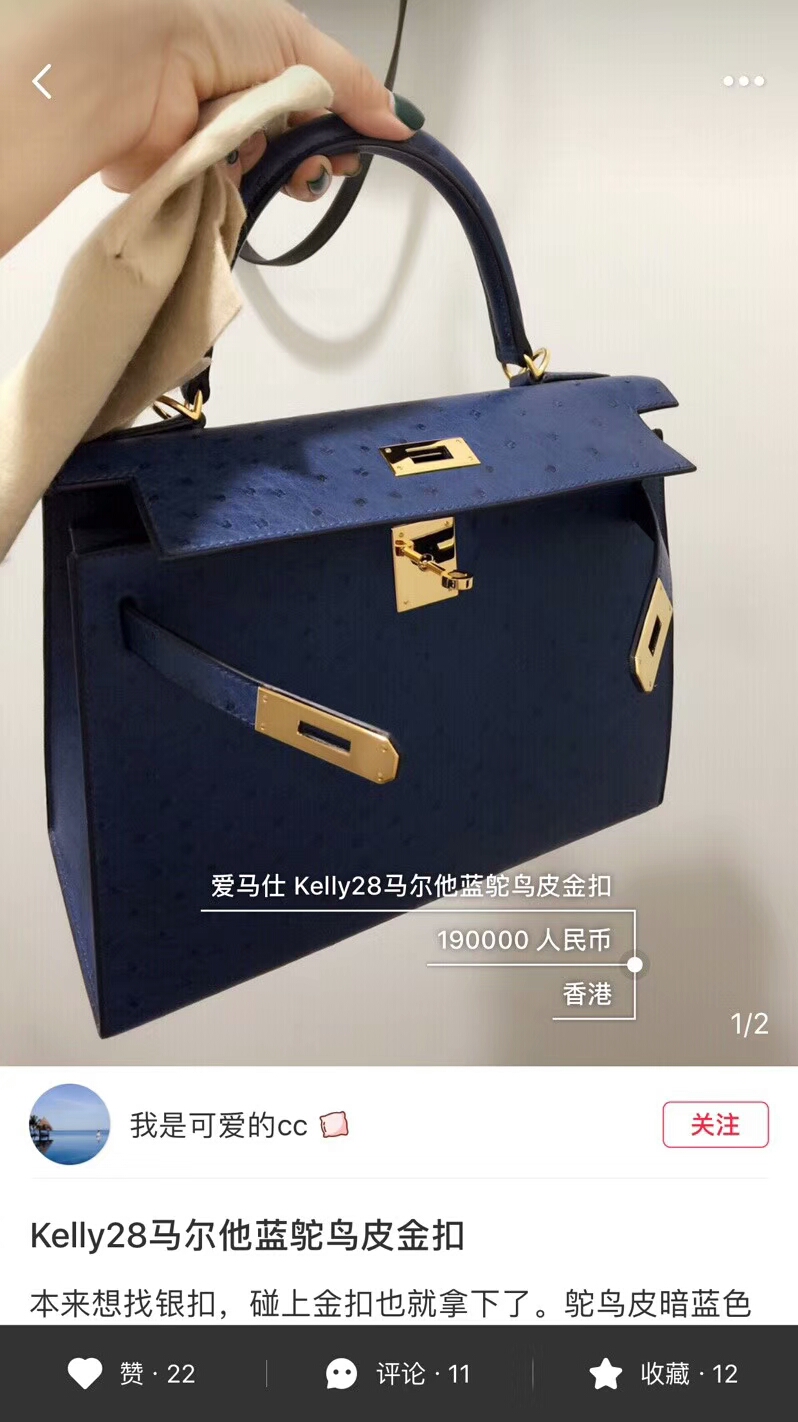Go back with the top-left arrow
Viewport: 798px width, 1422px height.
tap(42, 82)
